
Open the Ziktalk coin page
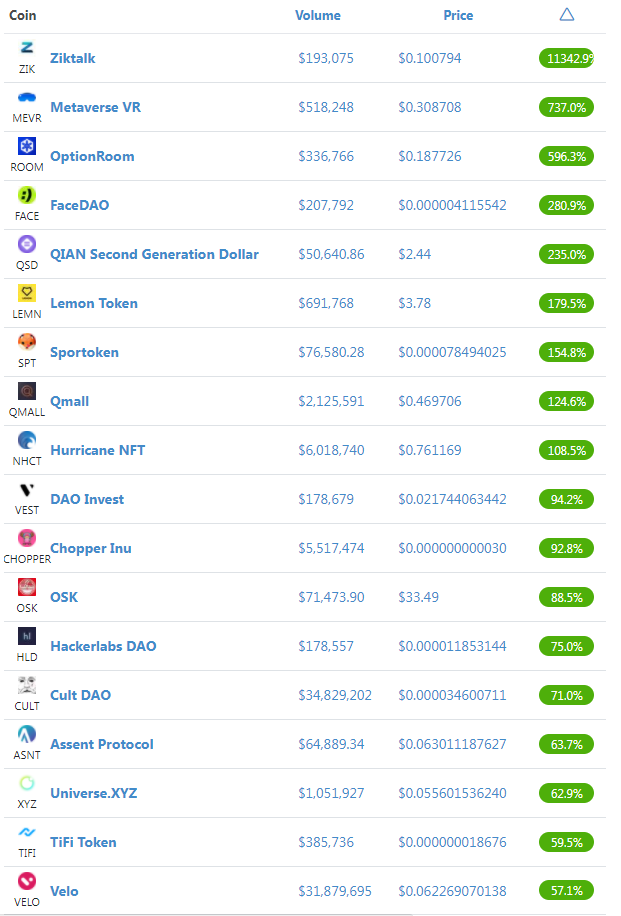72,58
